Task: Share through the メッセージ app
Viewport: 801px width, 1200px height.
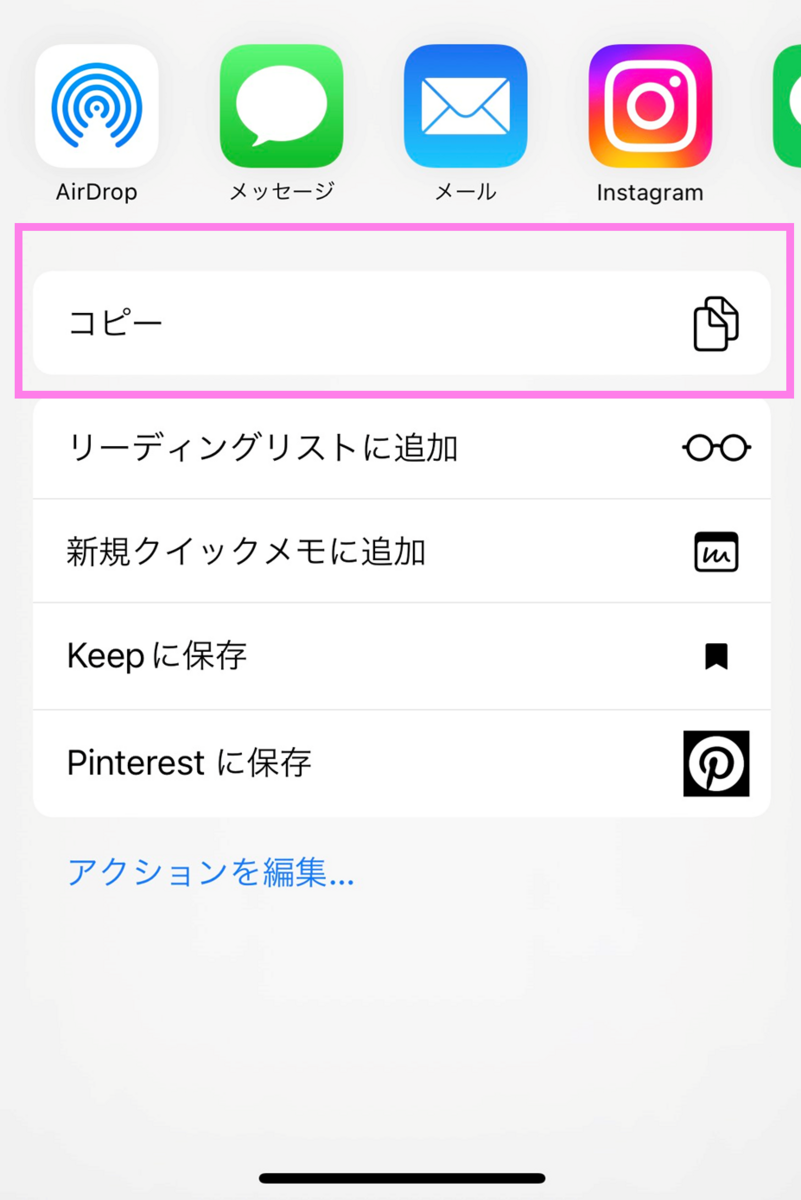Action: (x=281, y=107)
